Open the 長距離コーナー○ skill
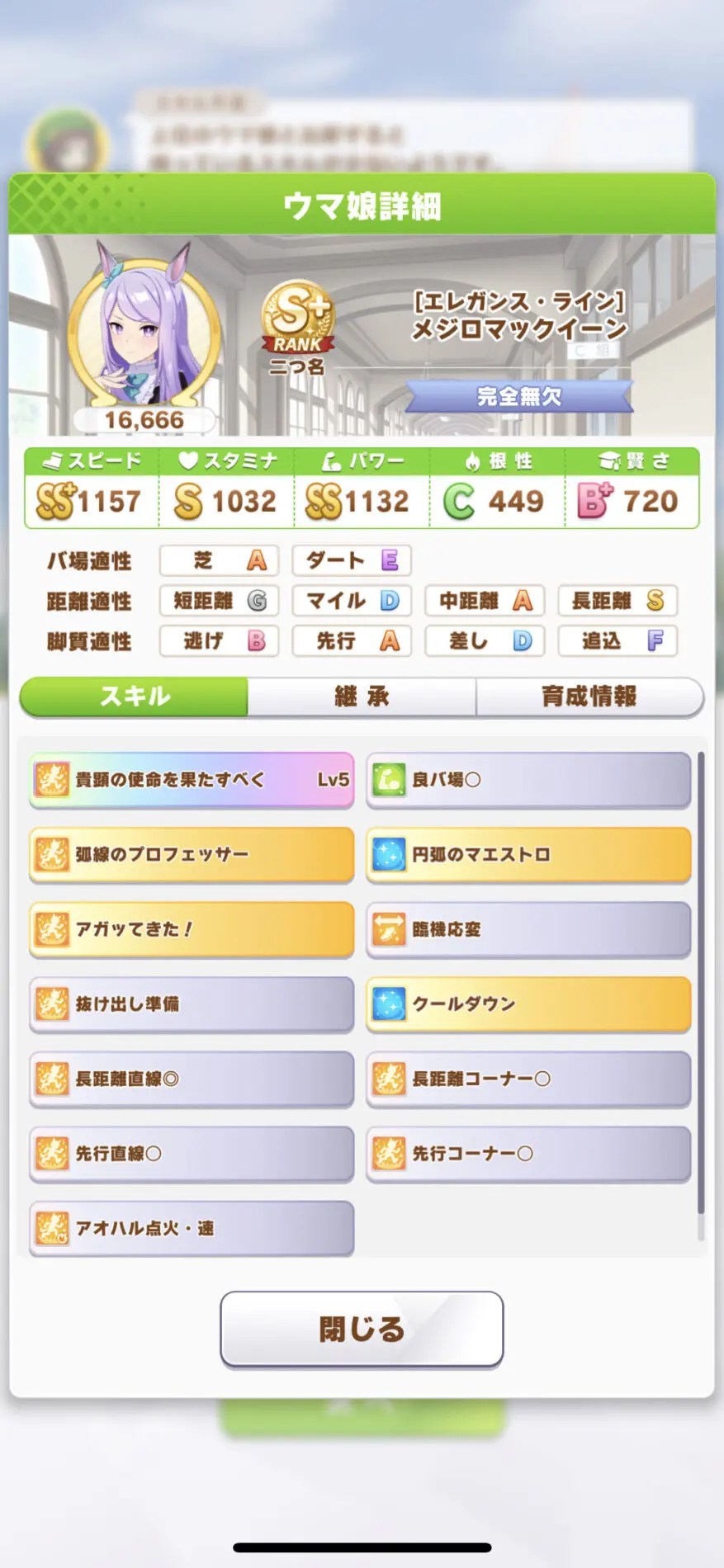Image resolution: width=724 pixels, height=1568 pixels. [x=528, y=1079]
